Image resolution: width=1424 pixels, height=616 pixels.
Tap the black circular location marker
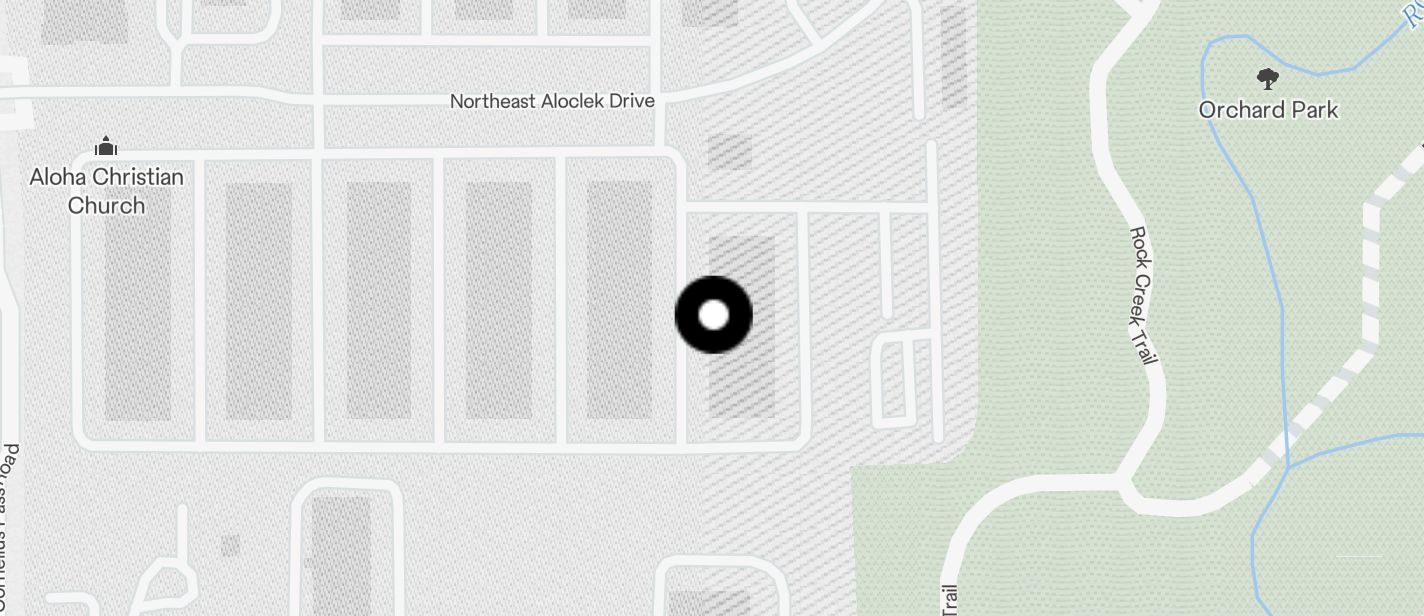pyautogui.click(x=713, y=315)
